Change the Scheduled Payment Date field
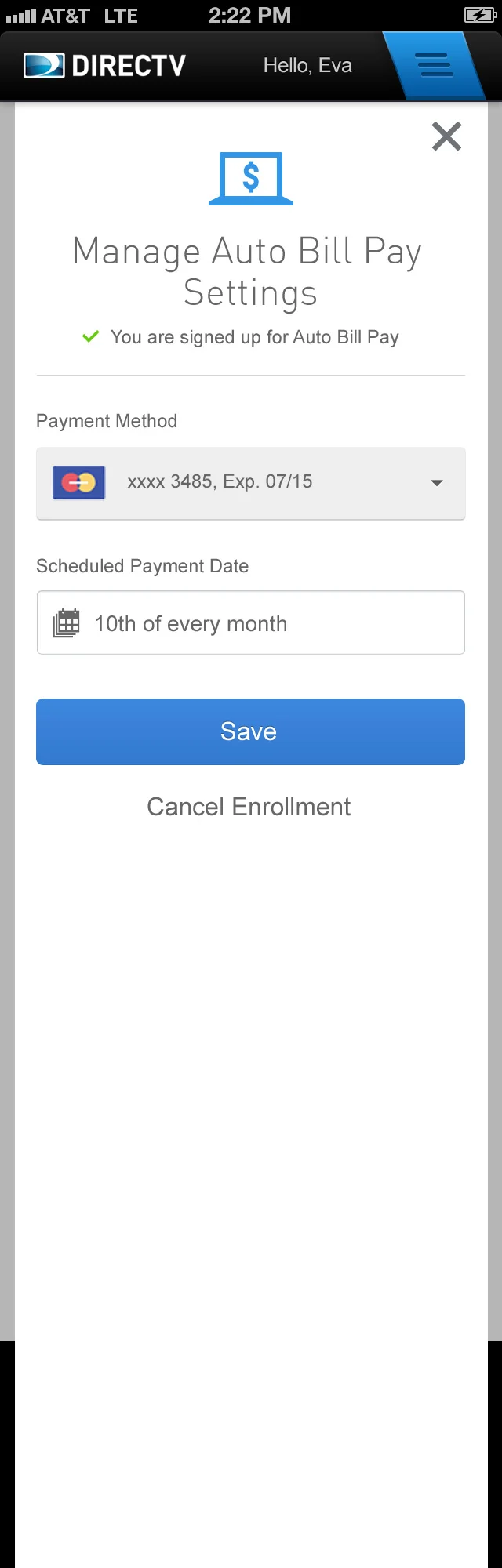The image size is (502, 1568). click(250, 623)
